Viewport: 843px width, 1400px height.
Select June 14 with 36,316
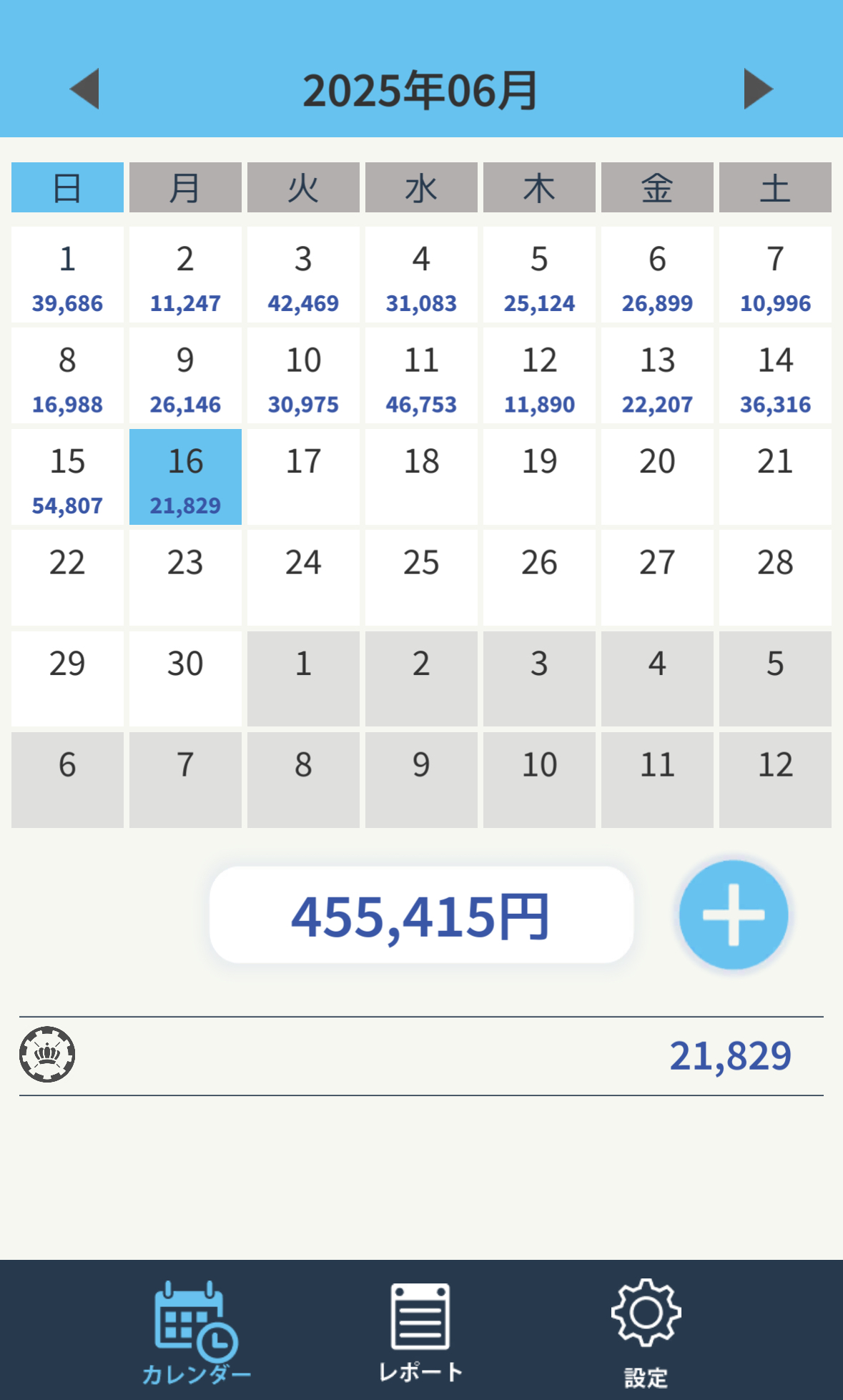point(775,376)
